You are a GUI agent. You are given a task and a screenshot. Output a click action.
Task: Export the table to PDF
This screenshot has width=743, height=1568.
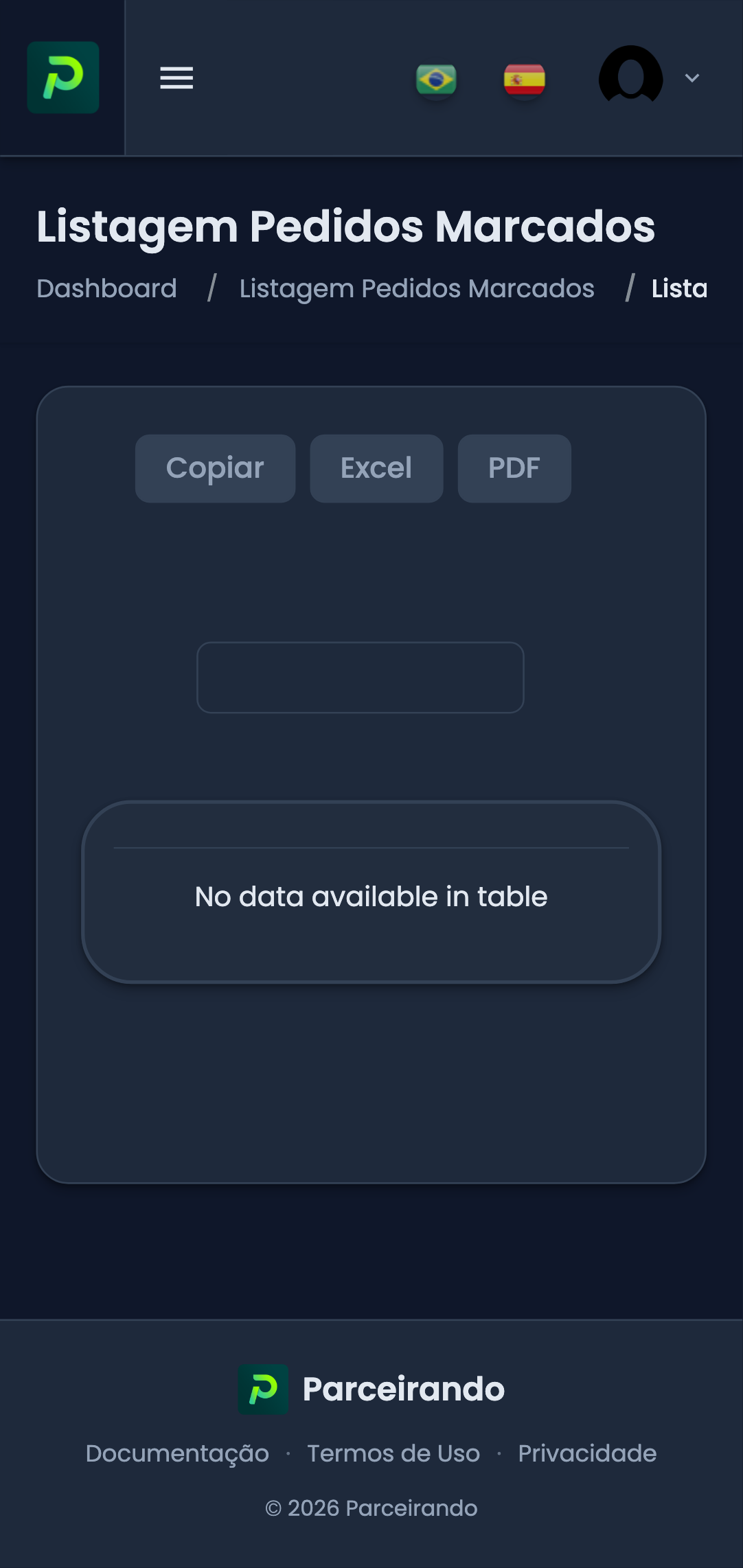514,468
